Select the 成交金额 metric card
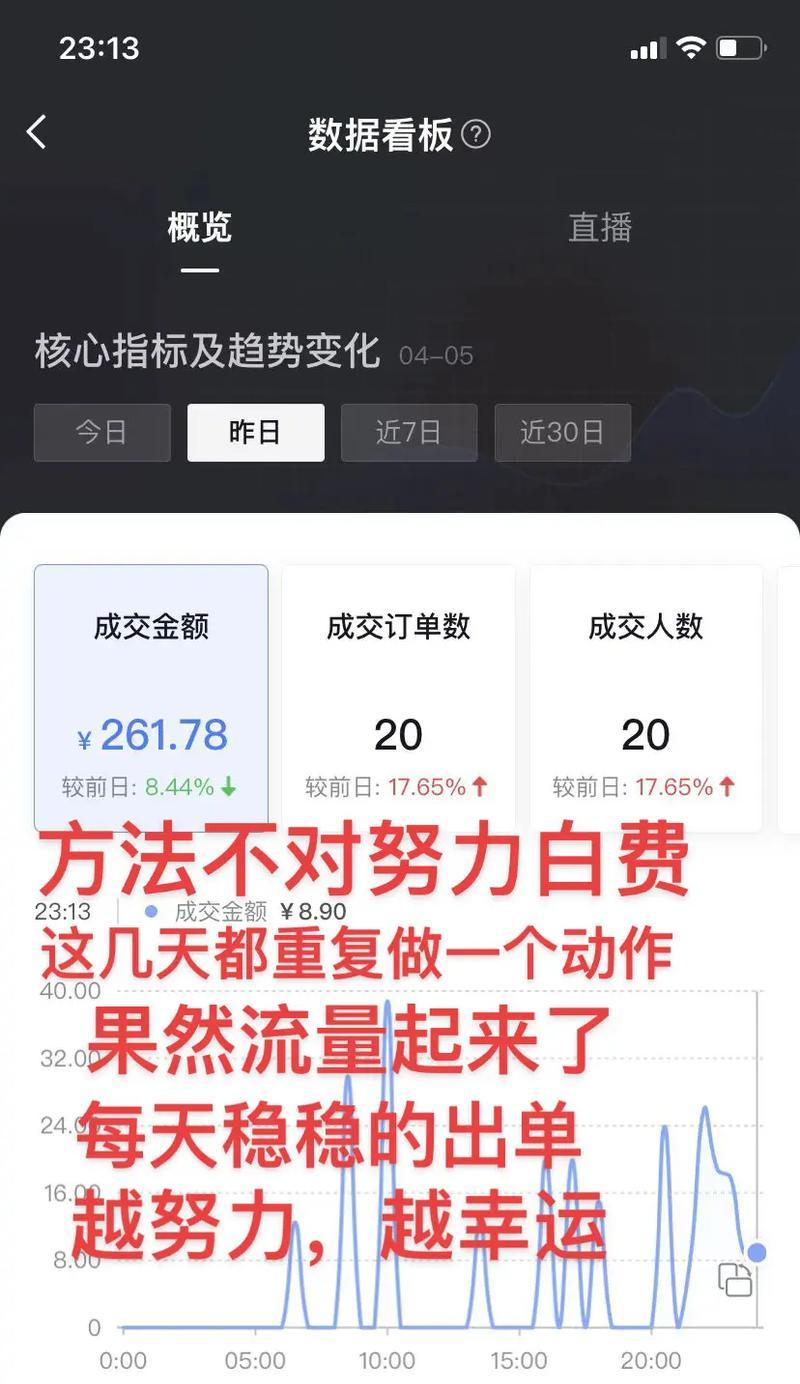 pyautogui.click(x=151, y=697)
